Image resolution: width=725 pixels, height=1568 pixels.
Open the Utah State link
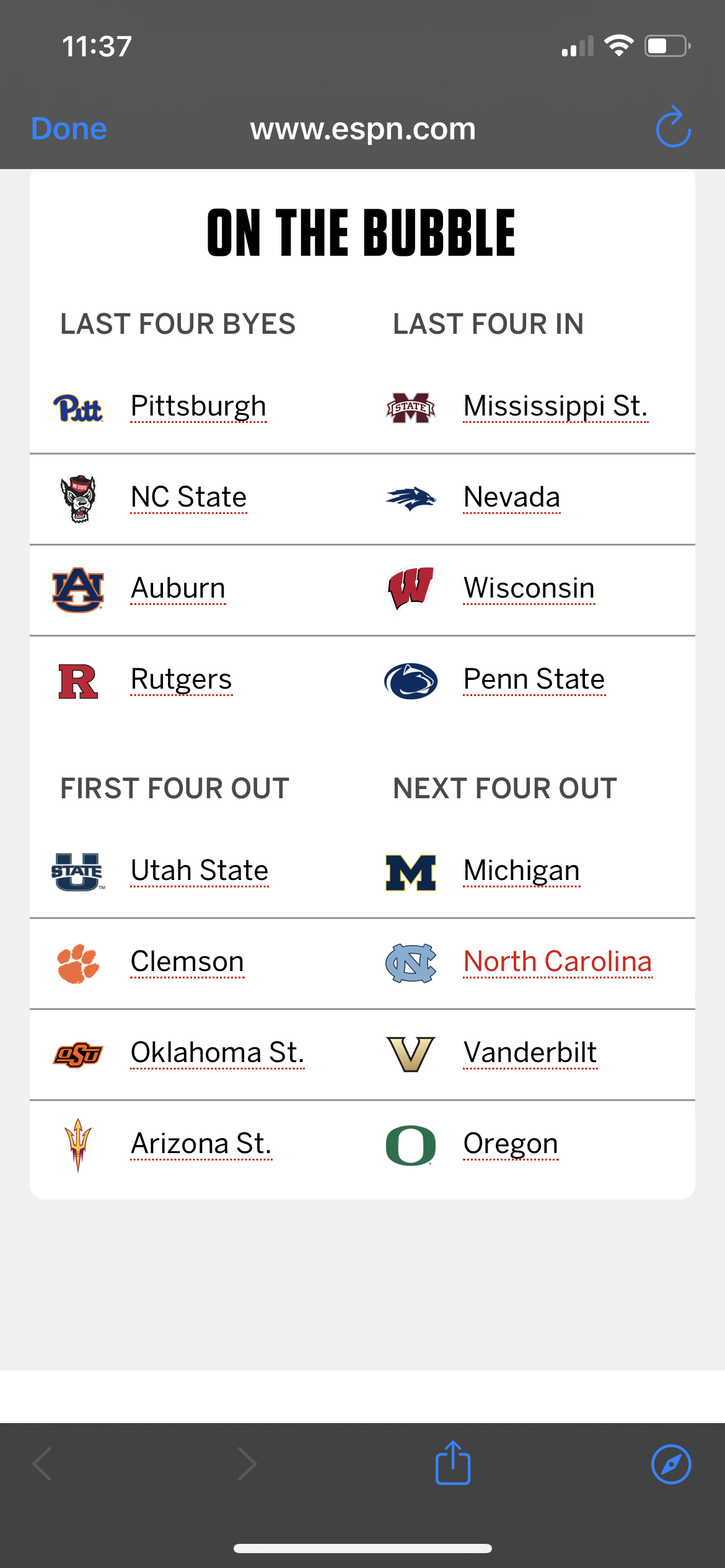200,871
